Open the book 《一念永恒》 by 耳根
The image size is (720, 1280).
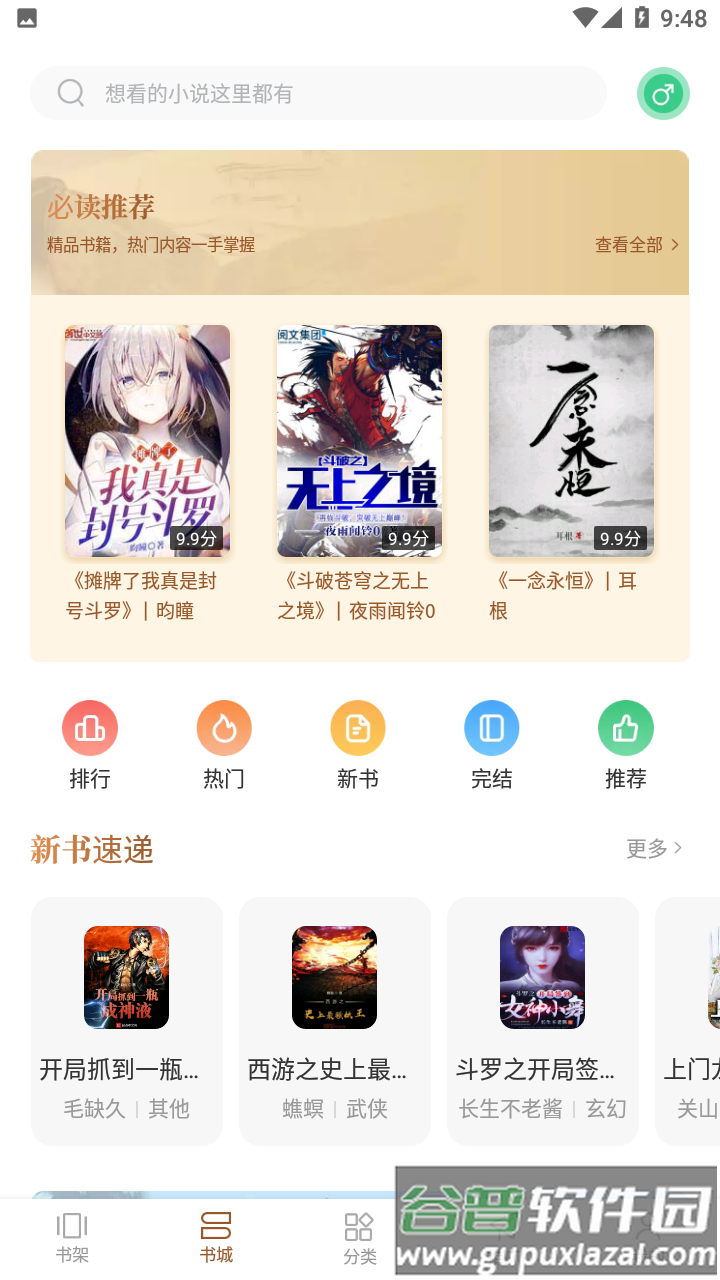pos(571,441)
